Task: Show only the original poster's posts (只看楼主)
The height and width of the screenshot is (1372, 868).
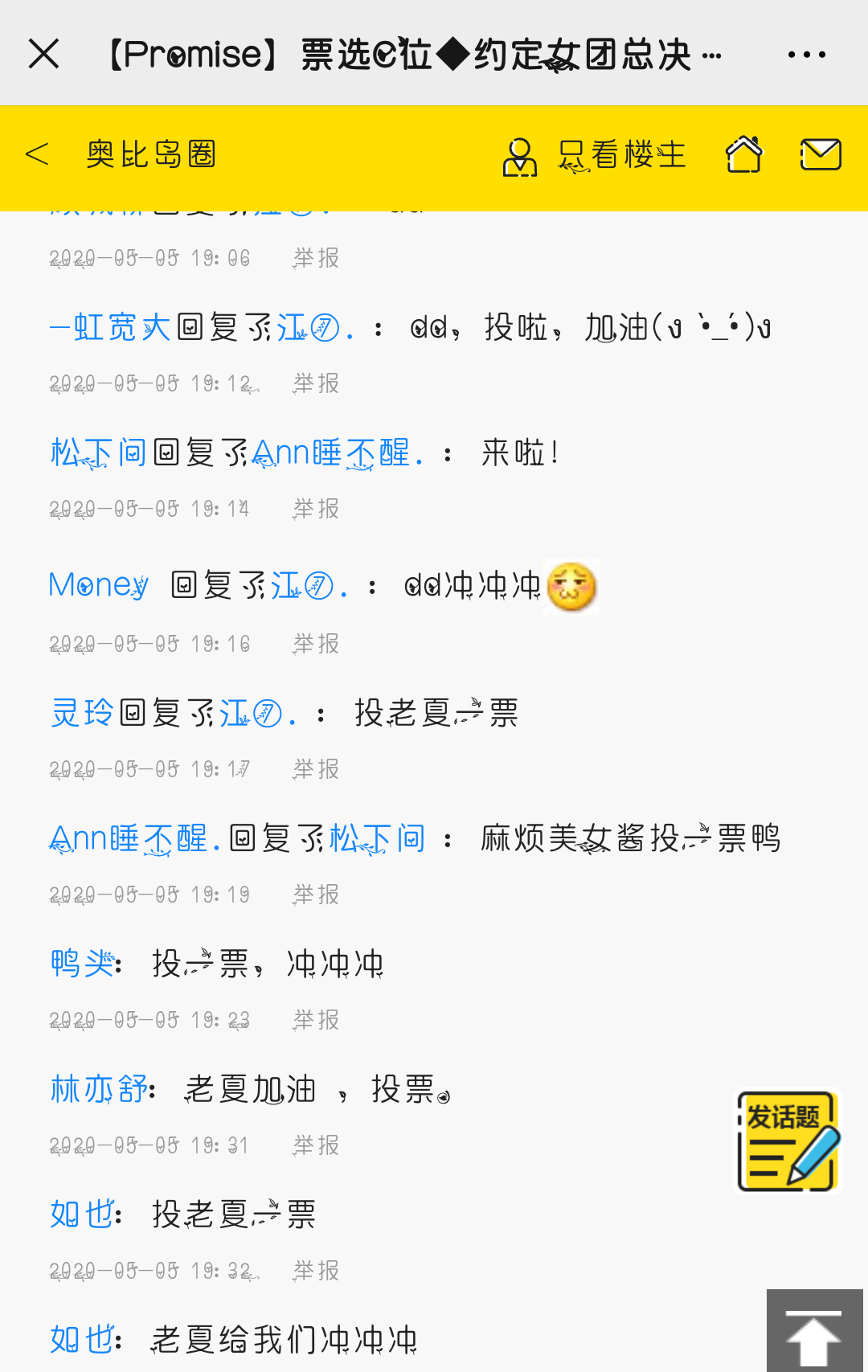Action: (x=595, y=155)
